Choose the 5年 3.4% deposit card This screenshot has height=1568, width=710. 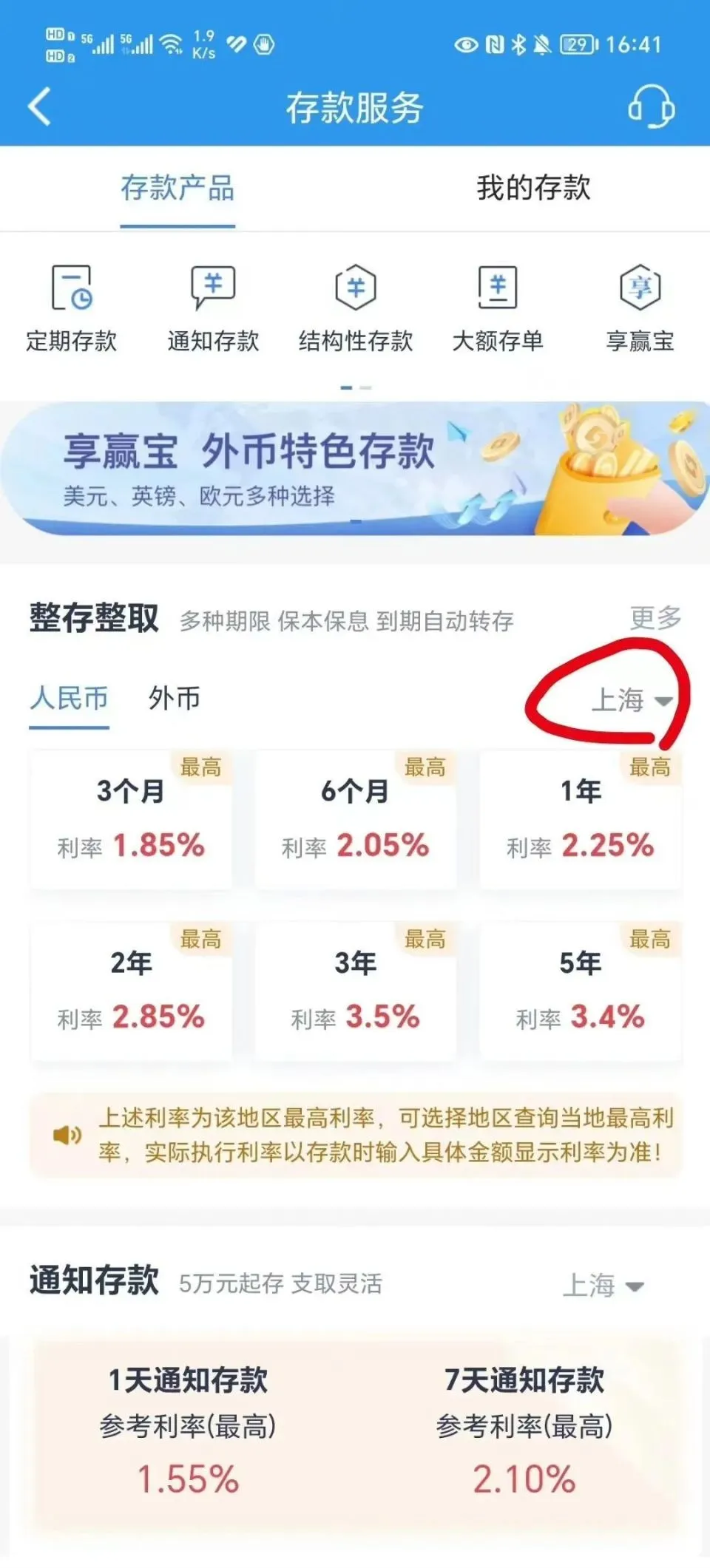click(x=581, y=991)
